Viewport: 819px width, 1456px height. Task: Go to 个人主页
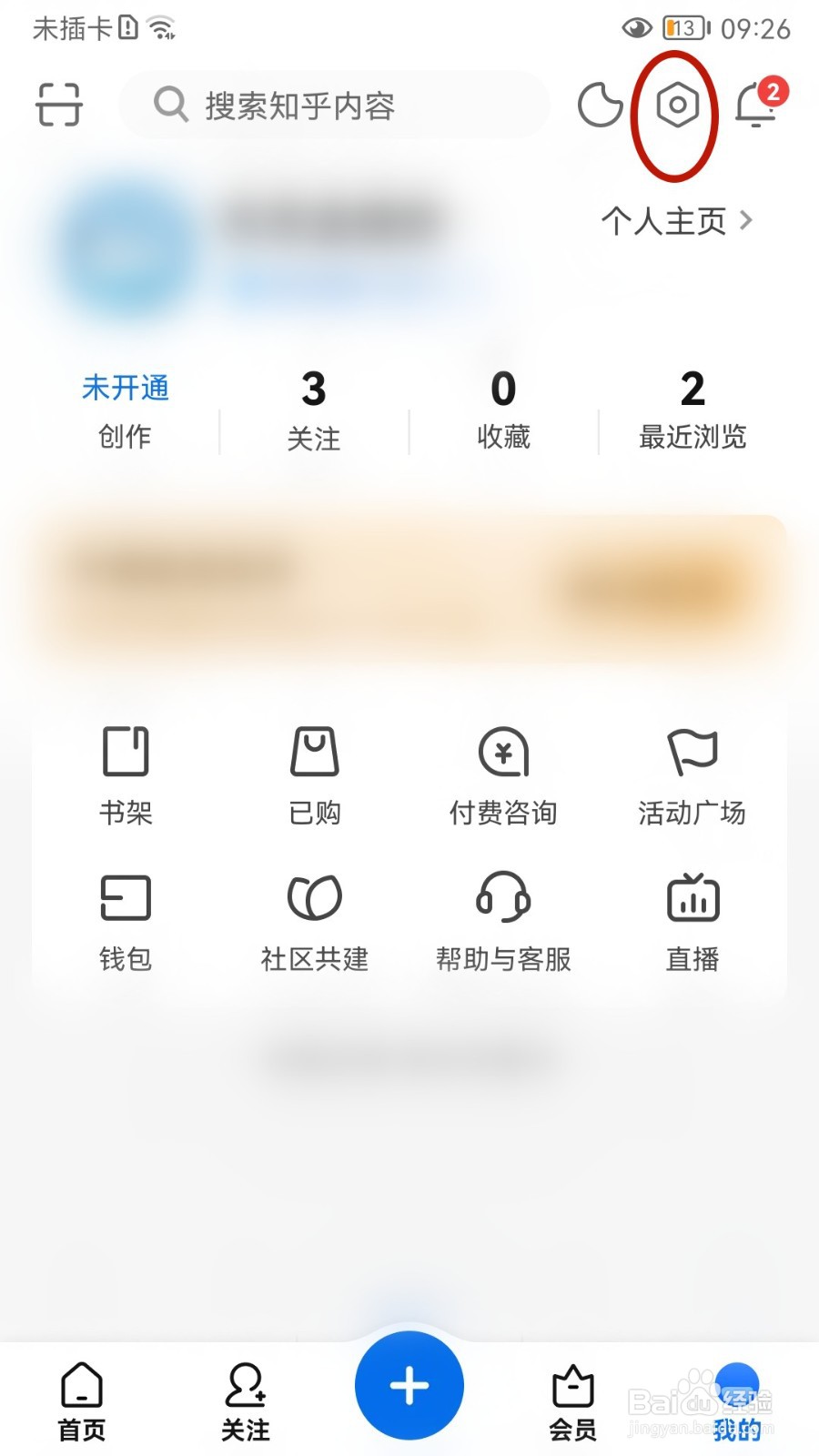pyautogui.click(x=677, y=220)
